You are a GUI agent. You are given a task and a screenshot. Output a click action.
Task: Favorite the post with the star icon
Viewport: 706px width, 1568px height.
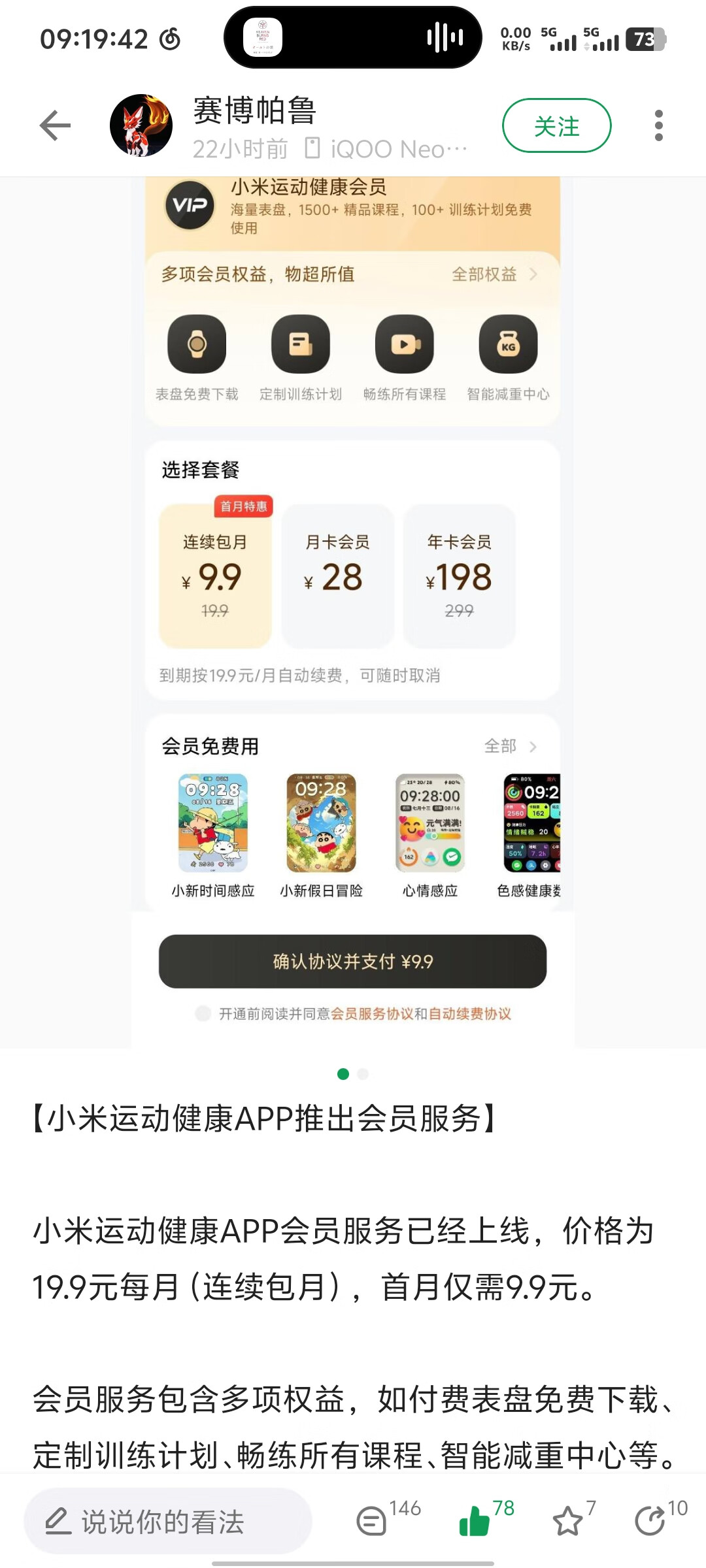pos(567,1521)
